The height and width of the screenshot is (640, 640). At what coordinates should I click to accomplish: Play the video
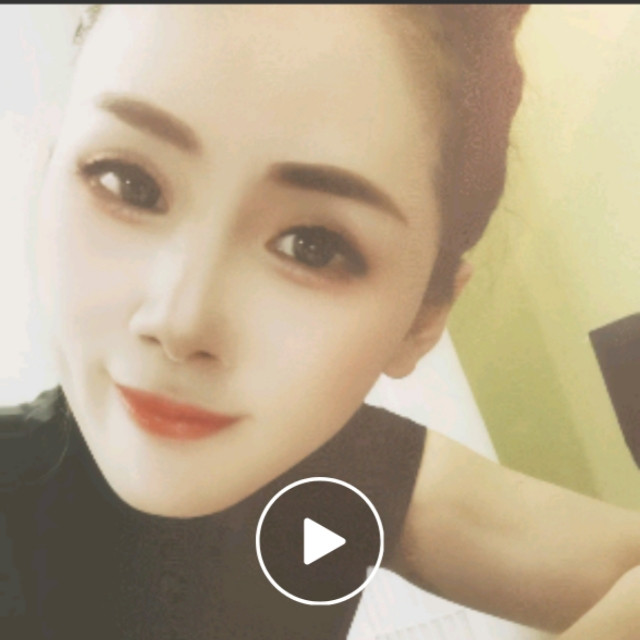click(x=320, y=541)
